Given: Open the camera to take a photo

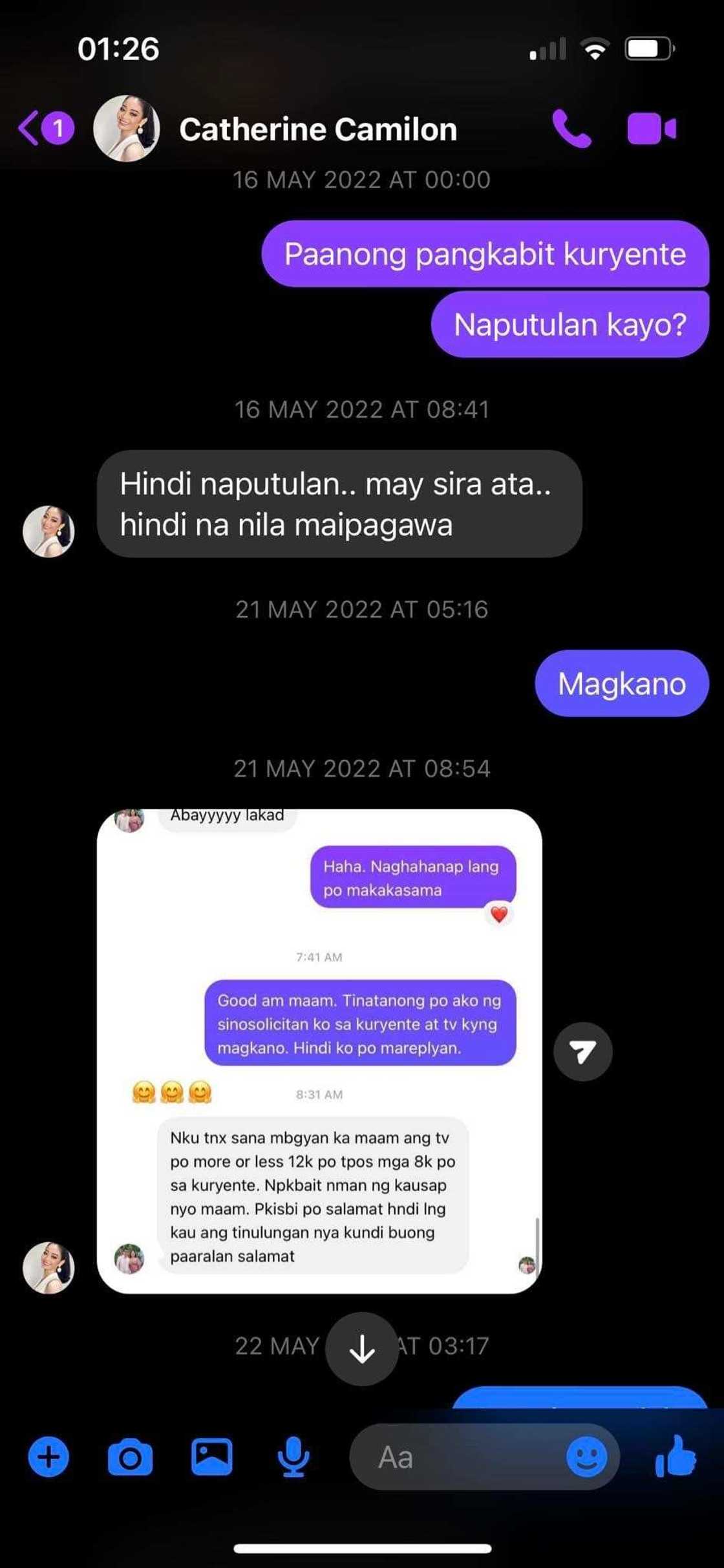Looking at the screenshot, I should 130,1457.
